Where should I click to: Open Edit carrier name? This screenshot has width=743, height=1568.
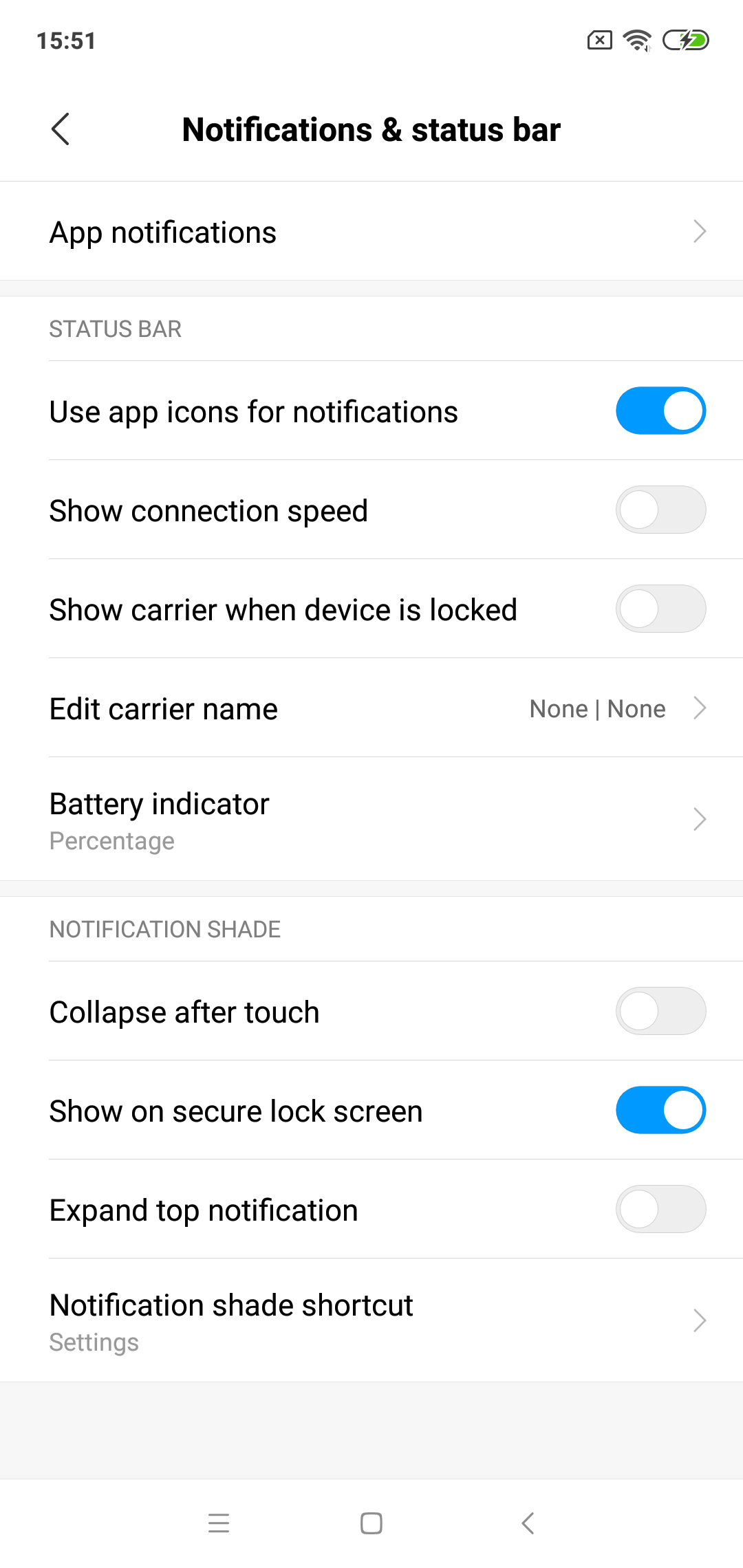point(371,708)
